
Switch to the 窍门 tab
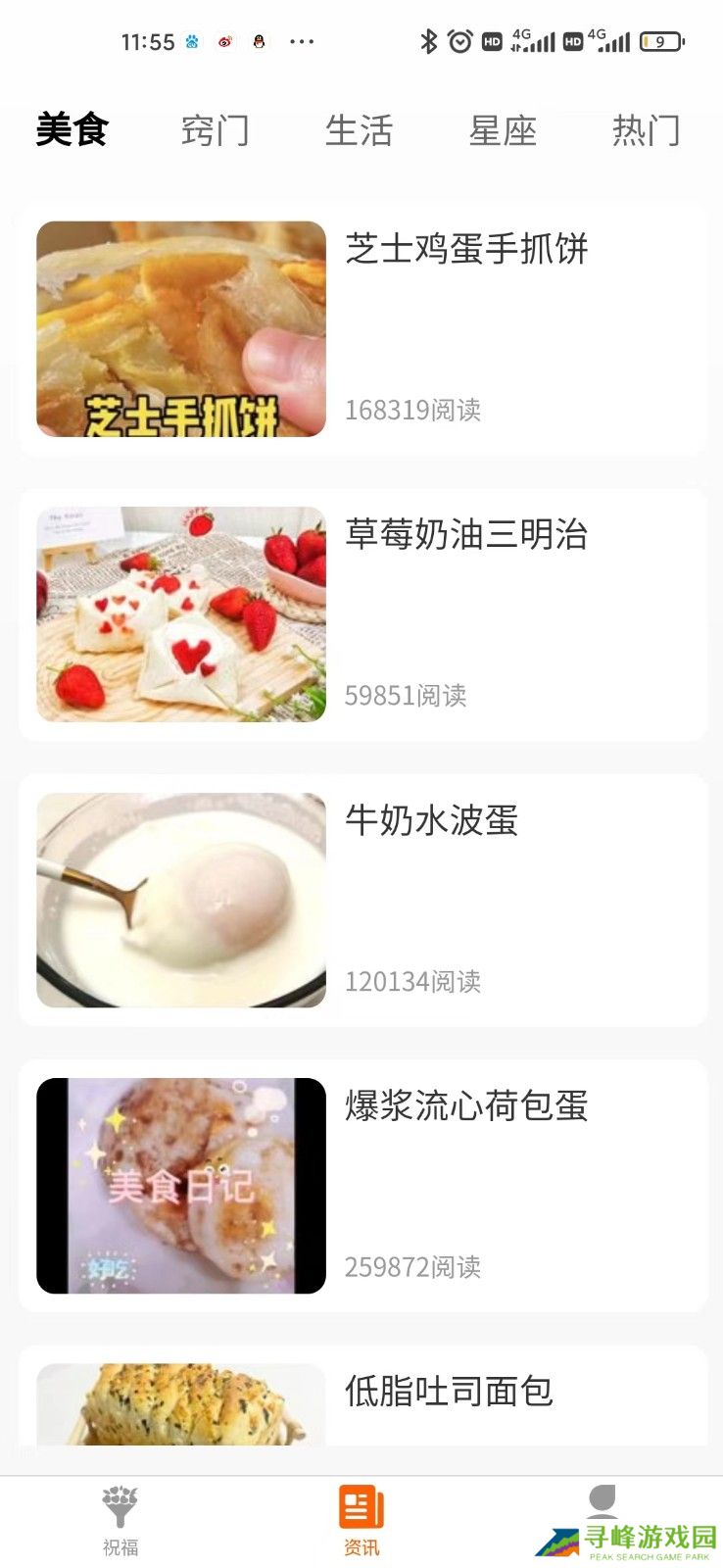tap(215, 130)
